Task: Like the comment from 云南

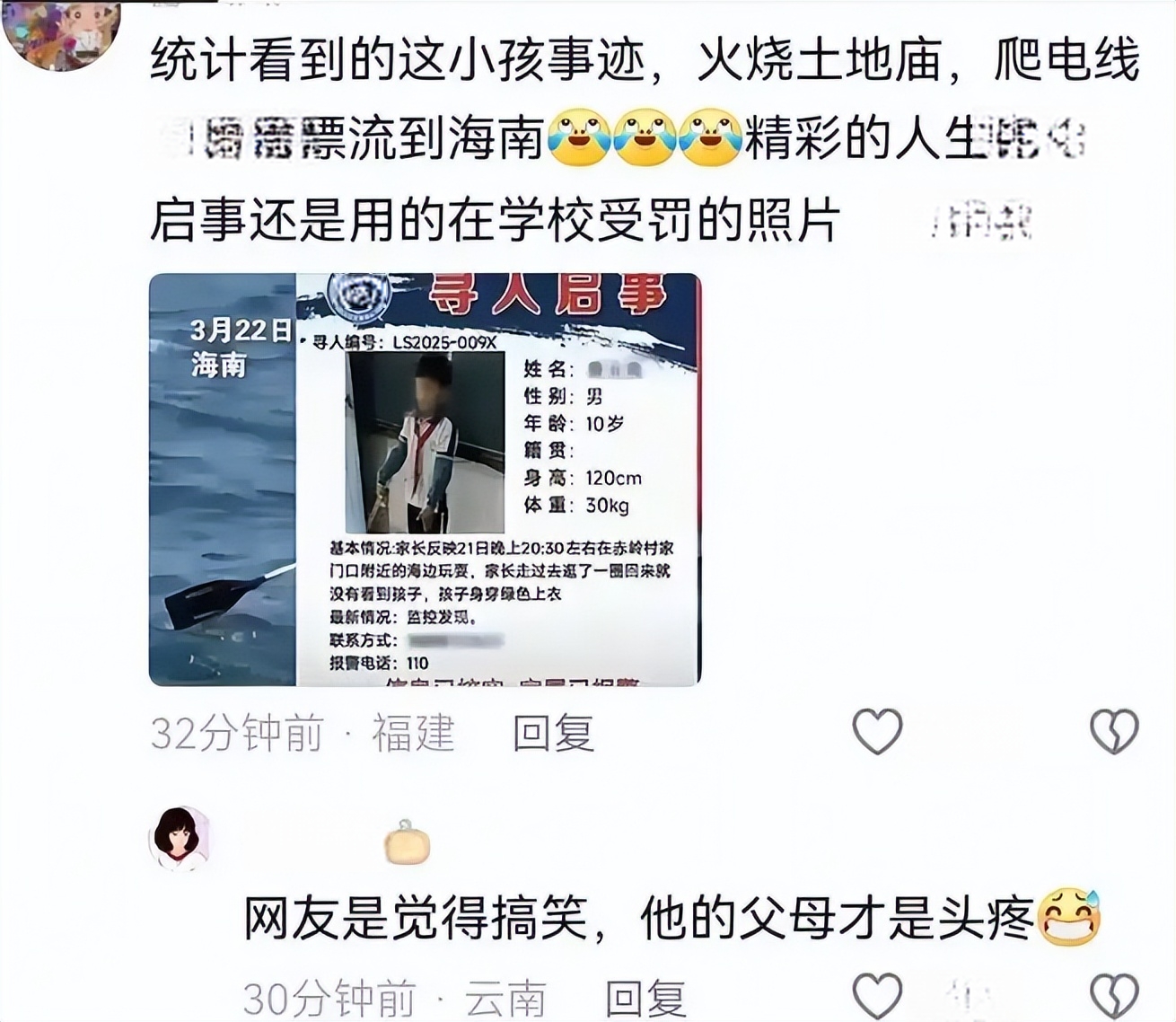Action: (x=876, y=996)
